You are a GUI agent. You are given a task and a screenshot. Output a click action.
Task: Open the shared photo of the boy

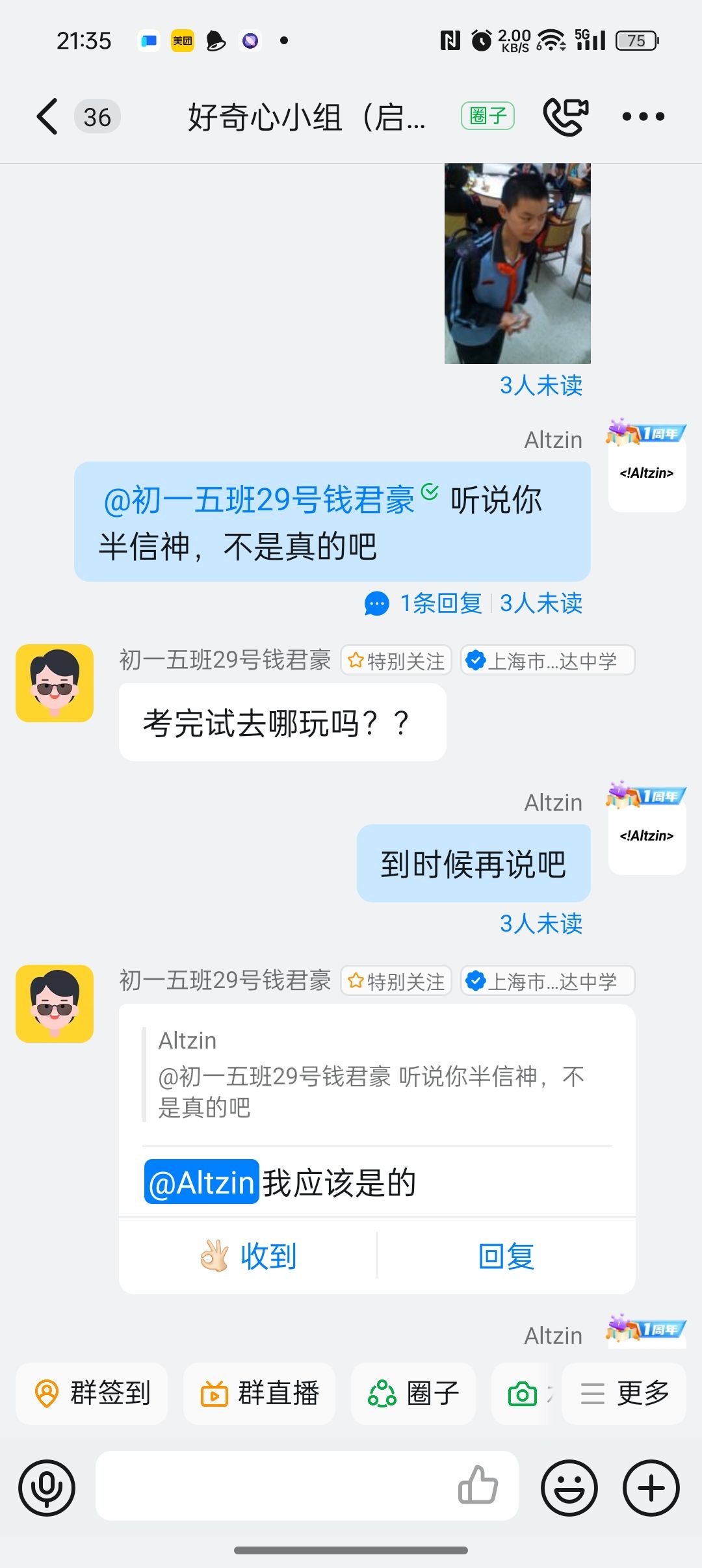coord(517,263)
